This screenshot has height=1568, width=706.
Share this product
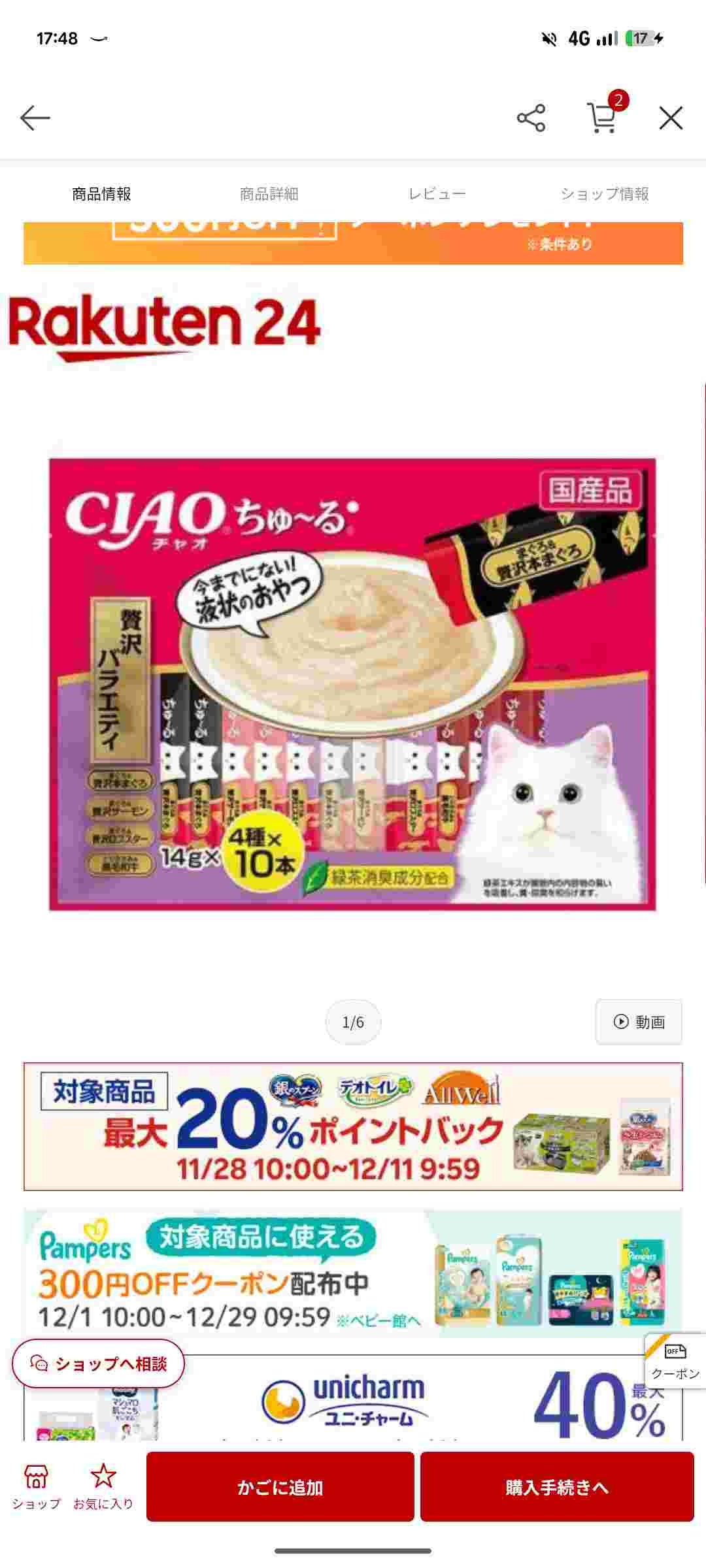click(x=531, y=118)
